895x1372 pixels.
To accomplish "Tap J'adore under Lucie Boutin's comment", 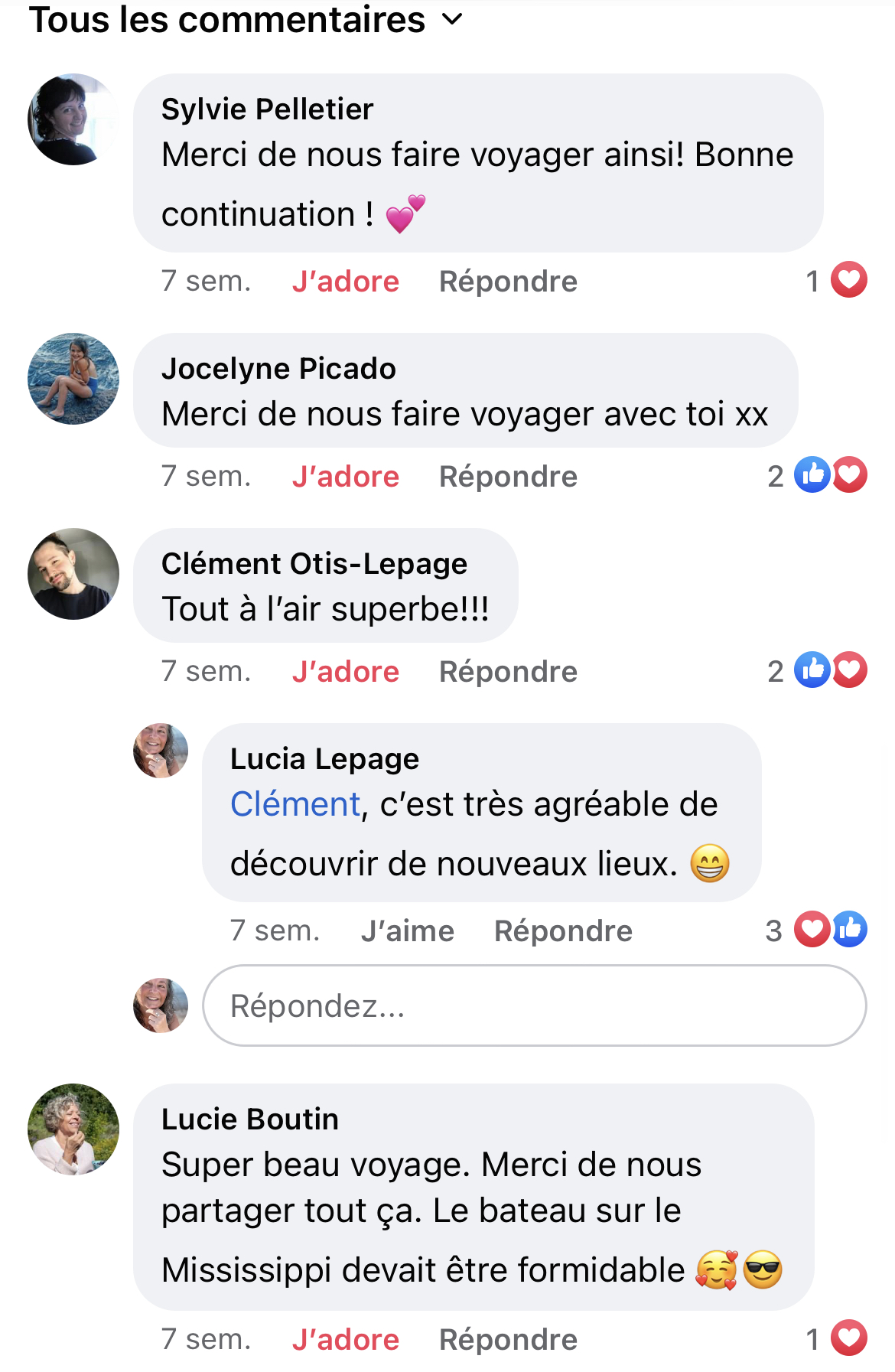I will [345, 1340].
